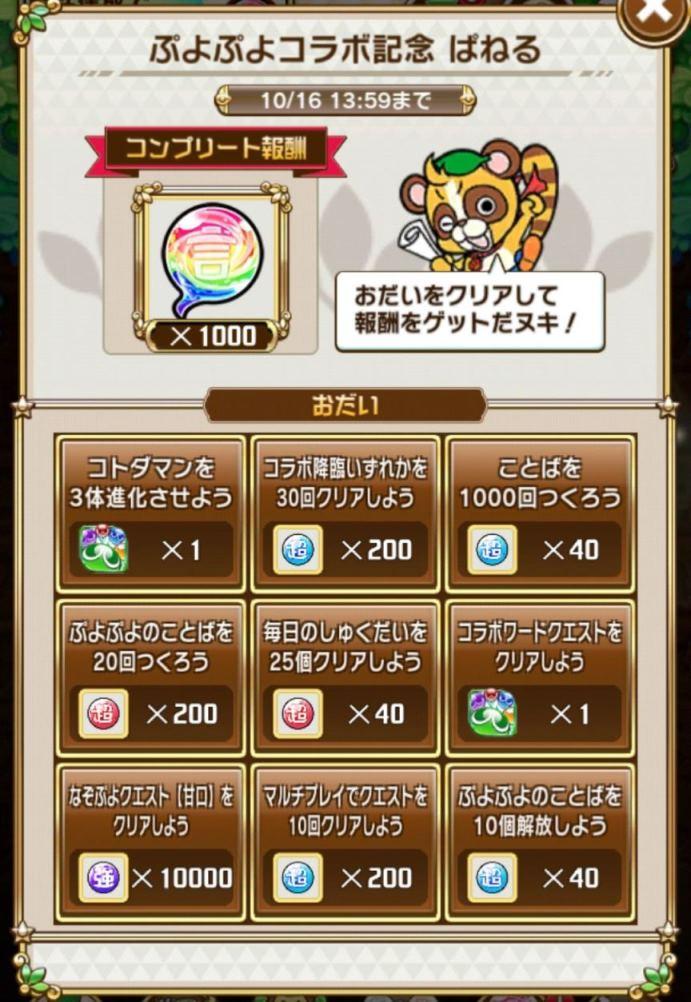Check the ぷよぷよのことばを10個解放しよう mission
Screen dimensions: 691x1002
click(539, 842)
